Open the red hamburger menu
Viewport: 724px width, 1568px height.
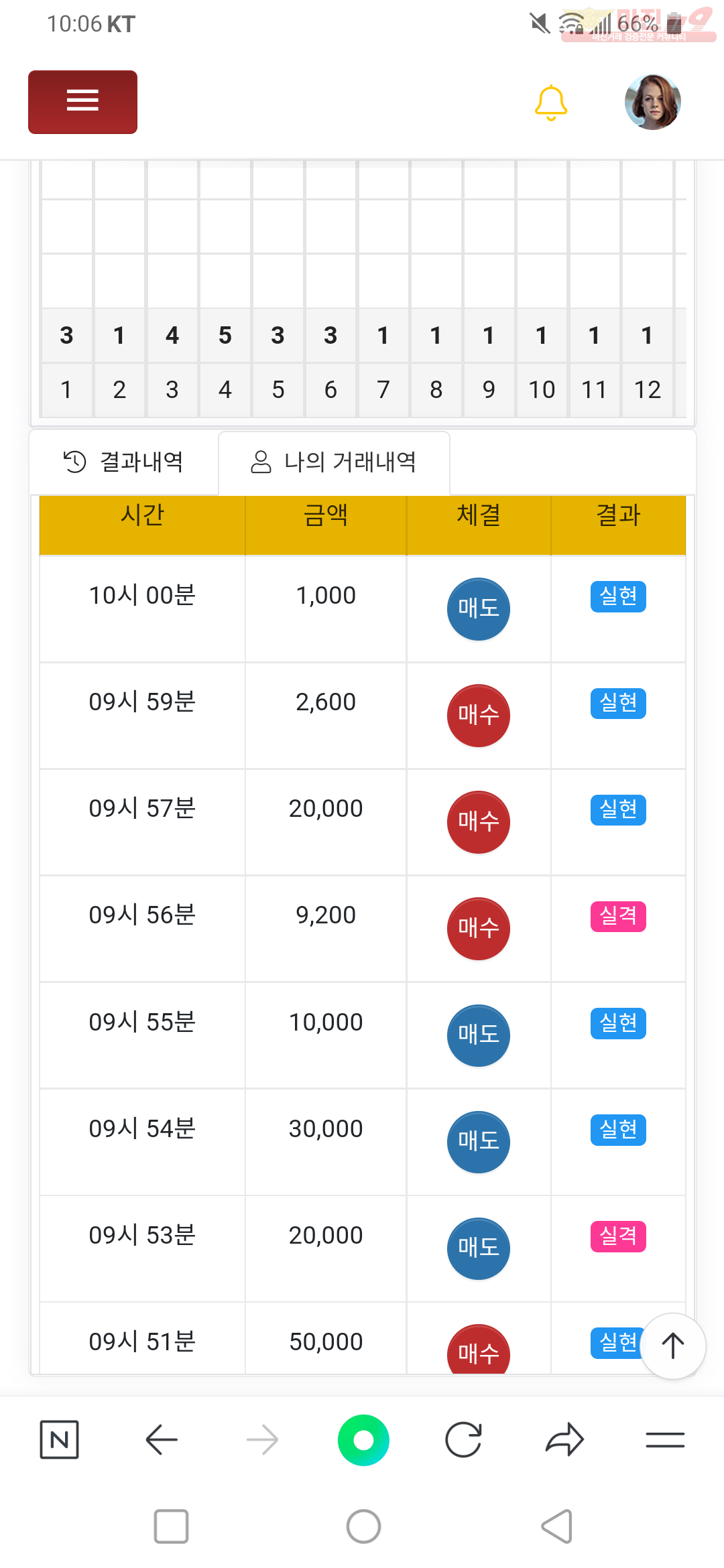pos(82,102)
